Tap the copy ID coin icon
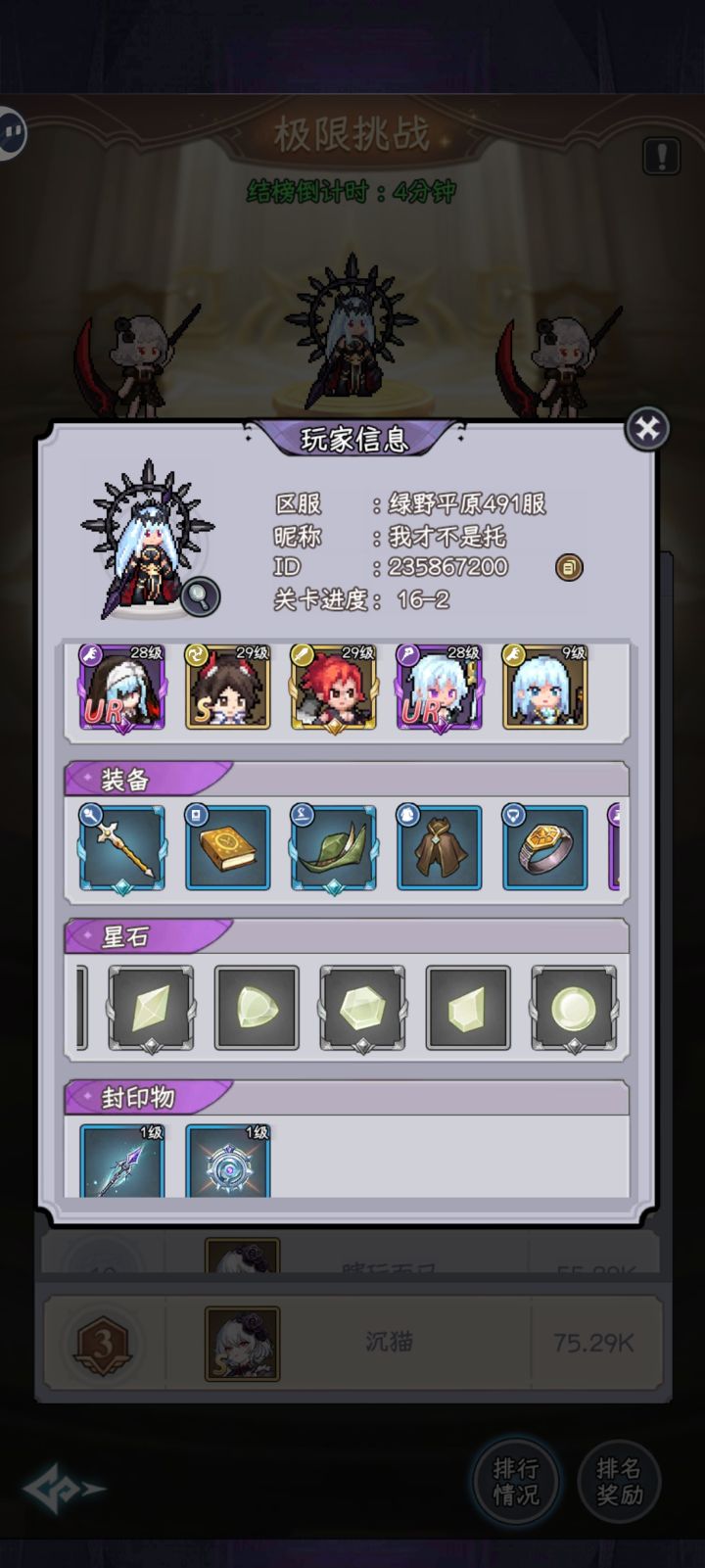Screen dimensions: 705x1568 pyautogui.click(x=568, y=568)
